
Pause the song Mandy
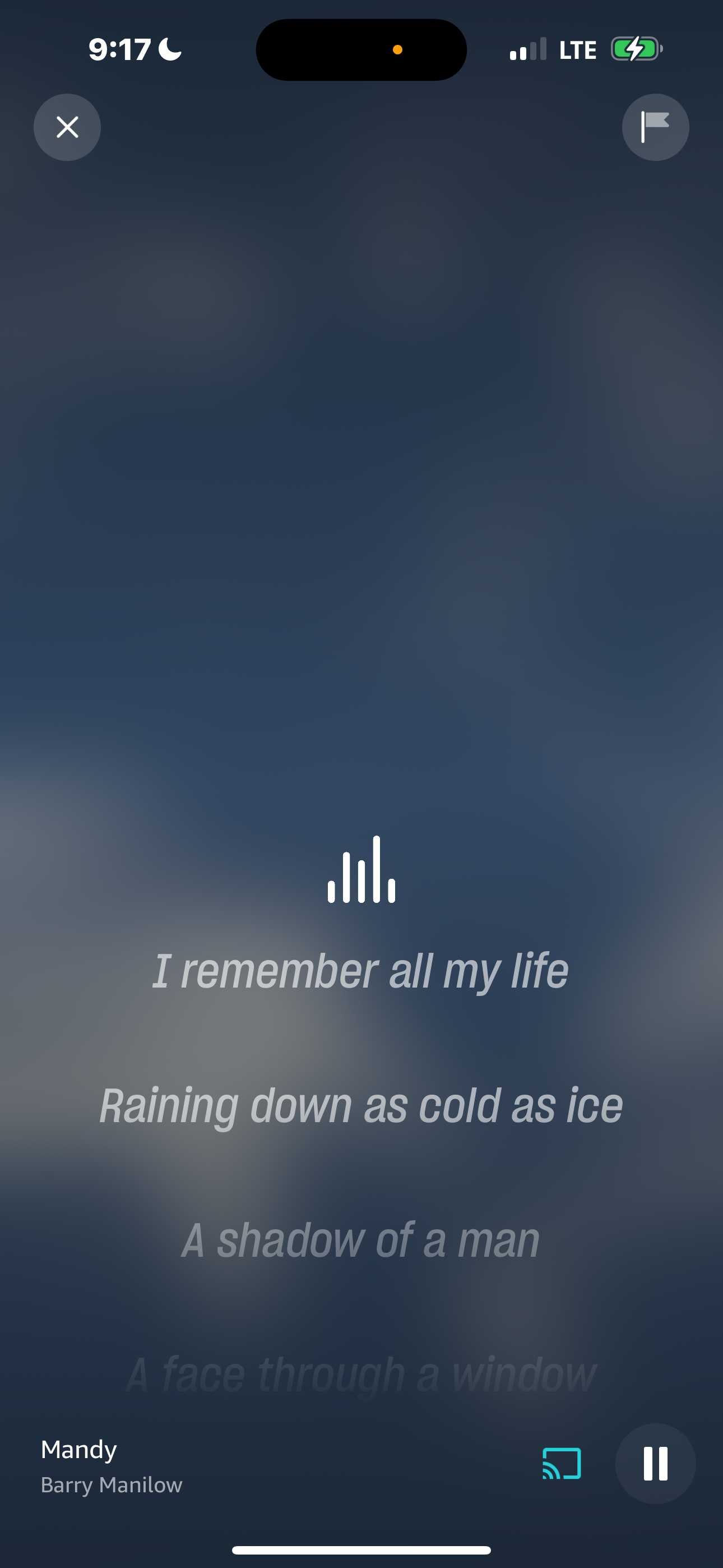(655, 1463)
